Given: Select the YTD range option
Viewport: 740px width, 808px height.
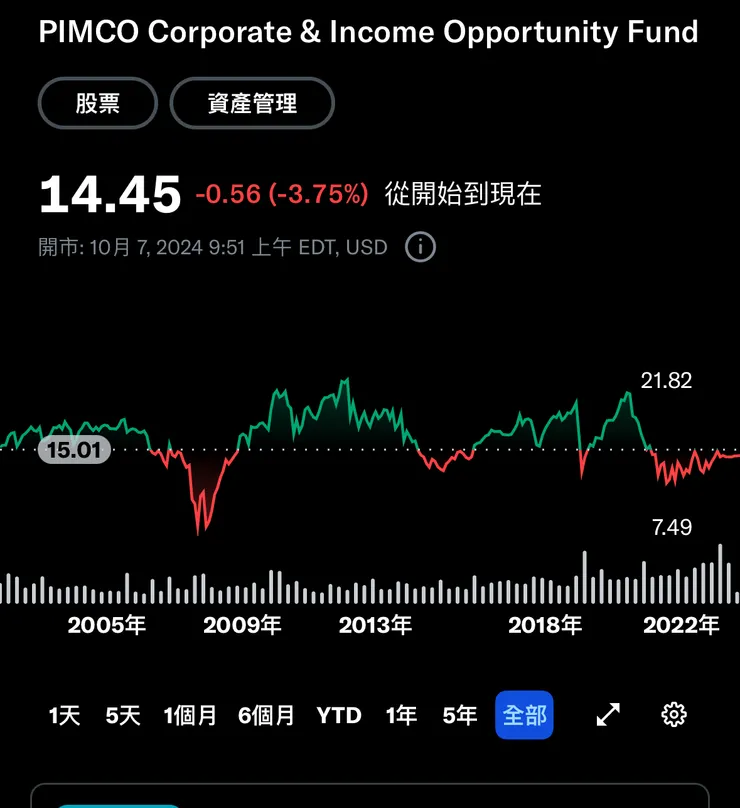Looking at the screenshot, I should coord(340,715).
